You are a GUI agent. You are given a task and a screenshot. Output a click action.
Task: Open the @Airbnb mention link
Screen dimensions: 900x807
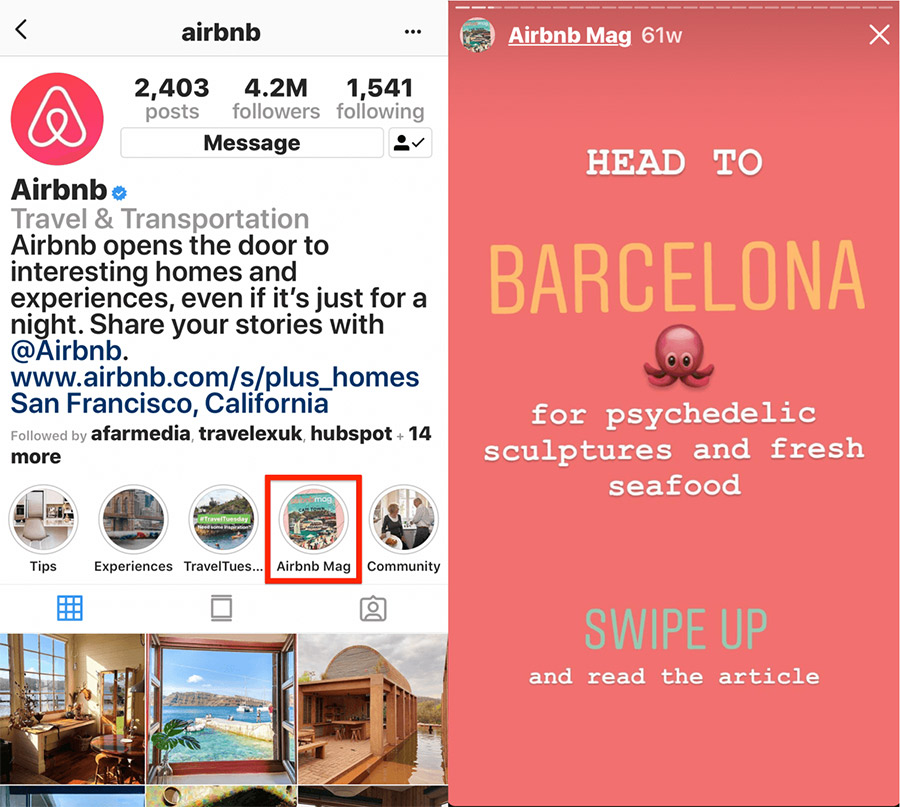66,351
